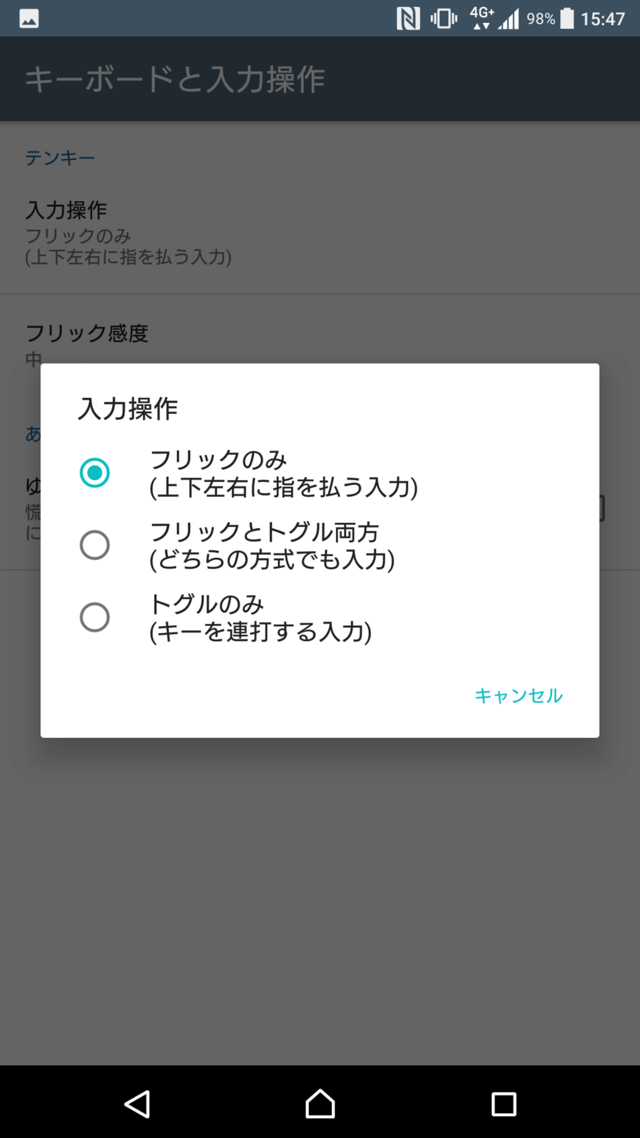
Task: Dismiss dialog with キャンセル
Action: (x=518, y=696)
